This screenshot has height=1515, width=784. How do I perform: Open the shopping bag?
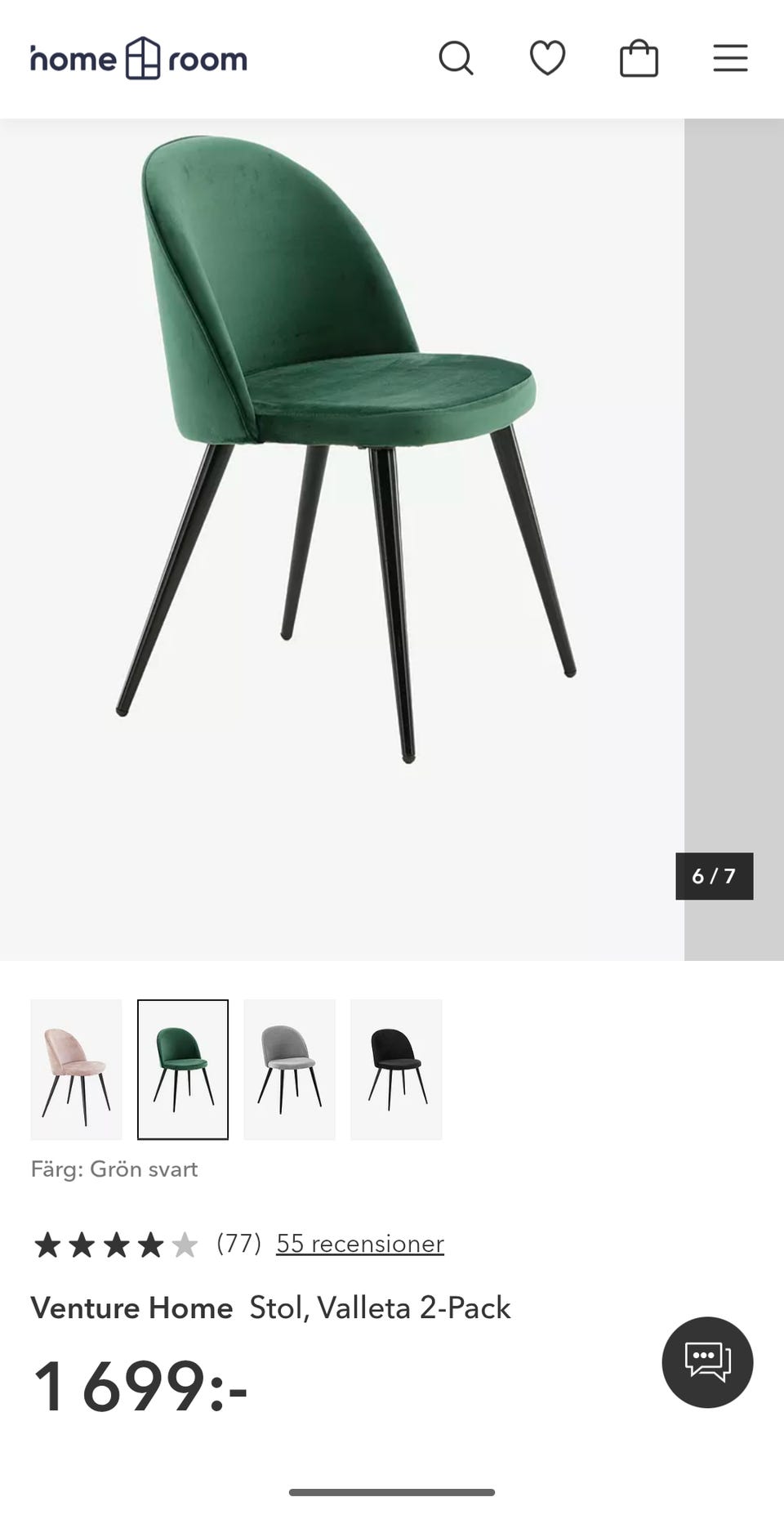click(x=639, y=59)
